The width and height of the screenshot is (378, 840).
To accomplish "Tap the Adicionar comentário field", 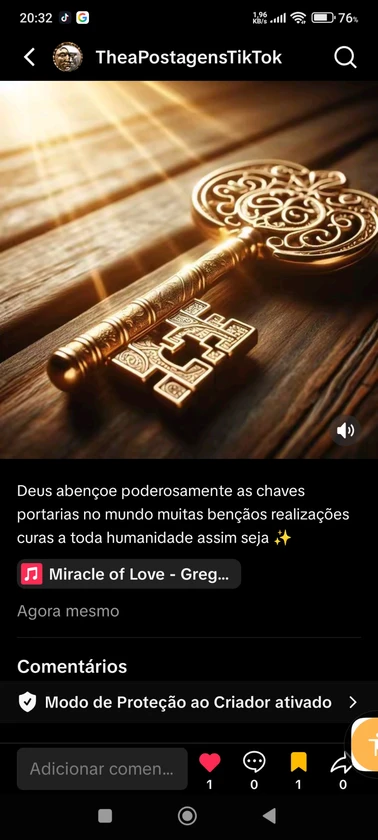I will pyautogui.click(x=102, y=769).
